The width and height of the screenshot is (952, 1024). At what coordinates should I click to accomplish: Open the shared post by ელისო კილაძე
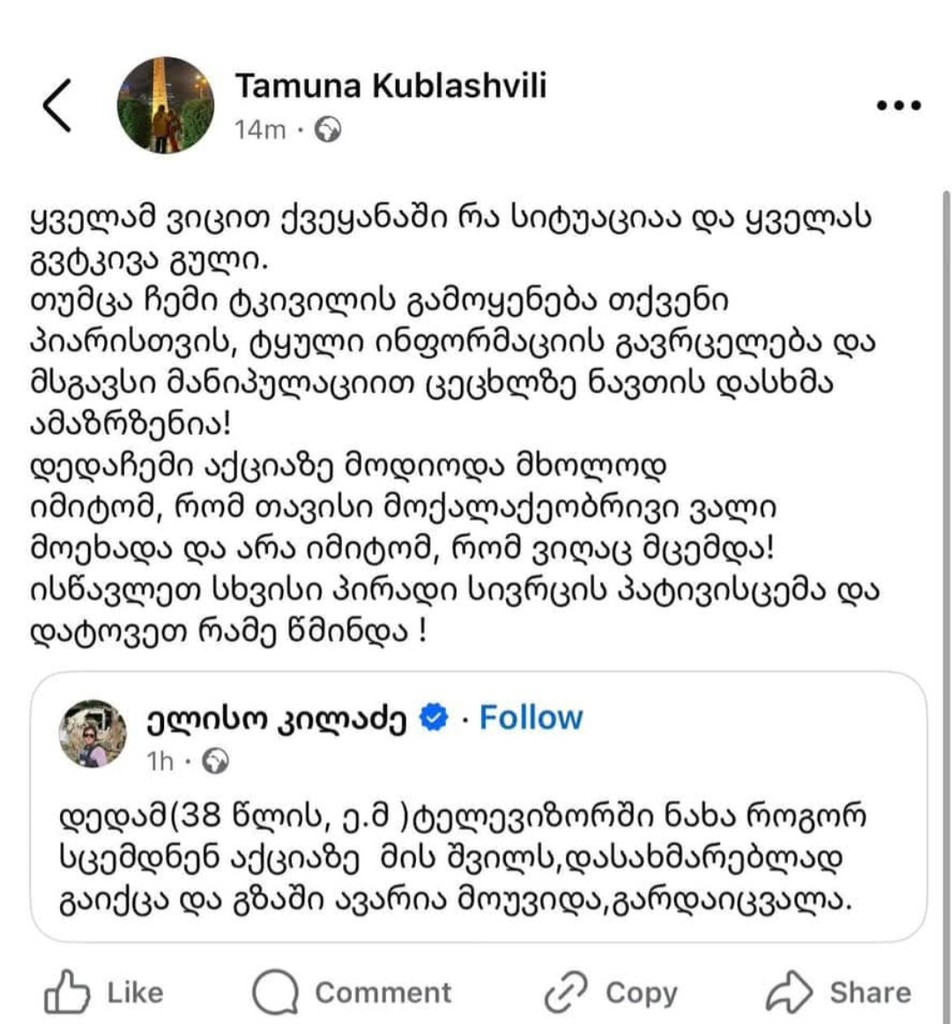[478, 858]
